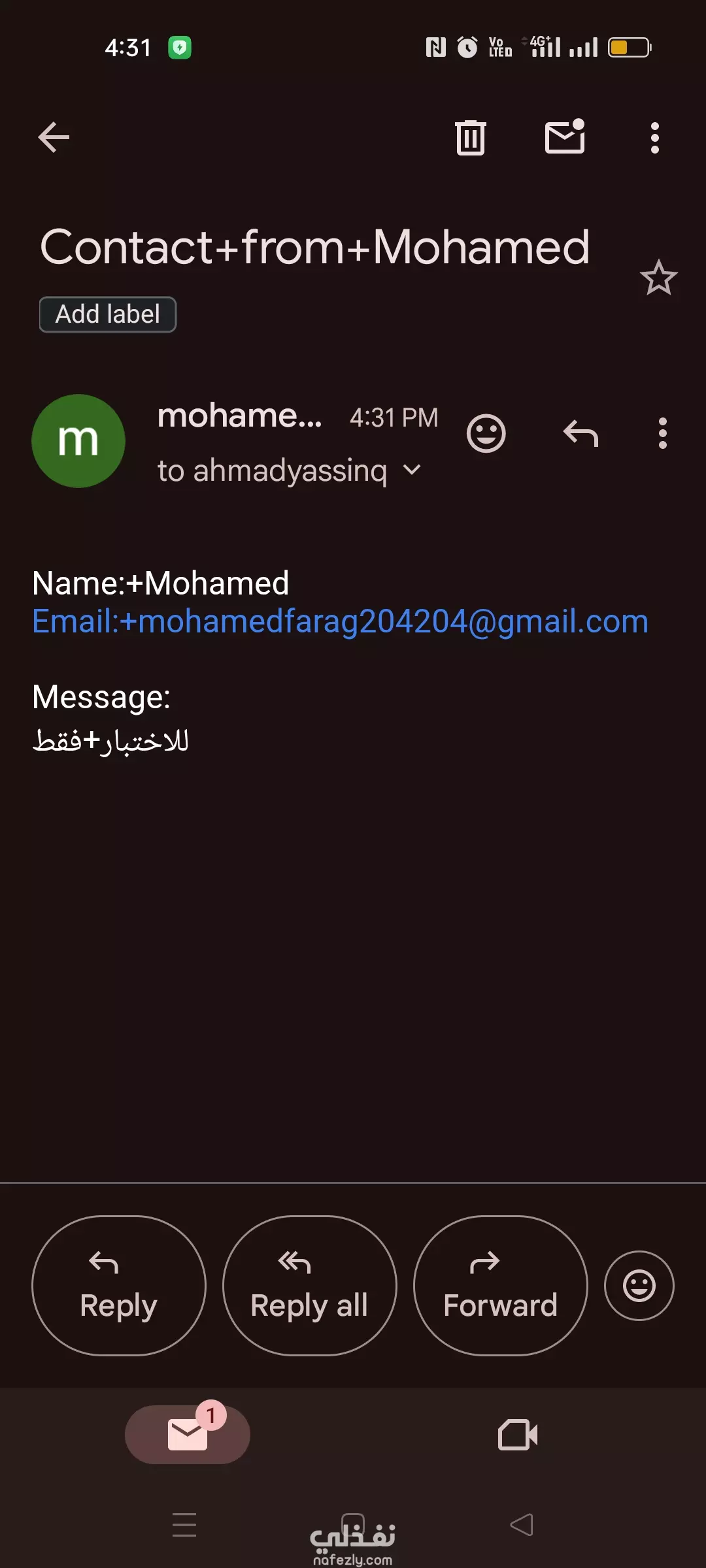Choose Reply all
Viewport: 706px width, 1568px height.
tap(309, 1285)
